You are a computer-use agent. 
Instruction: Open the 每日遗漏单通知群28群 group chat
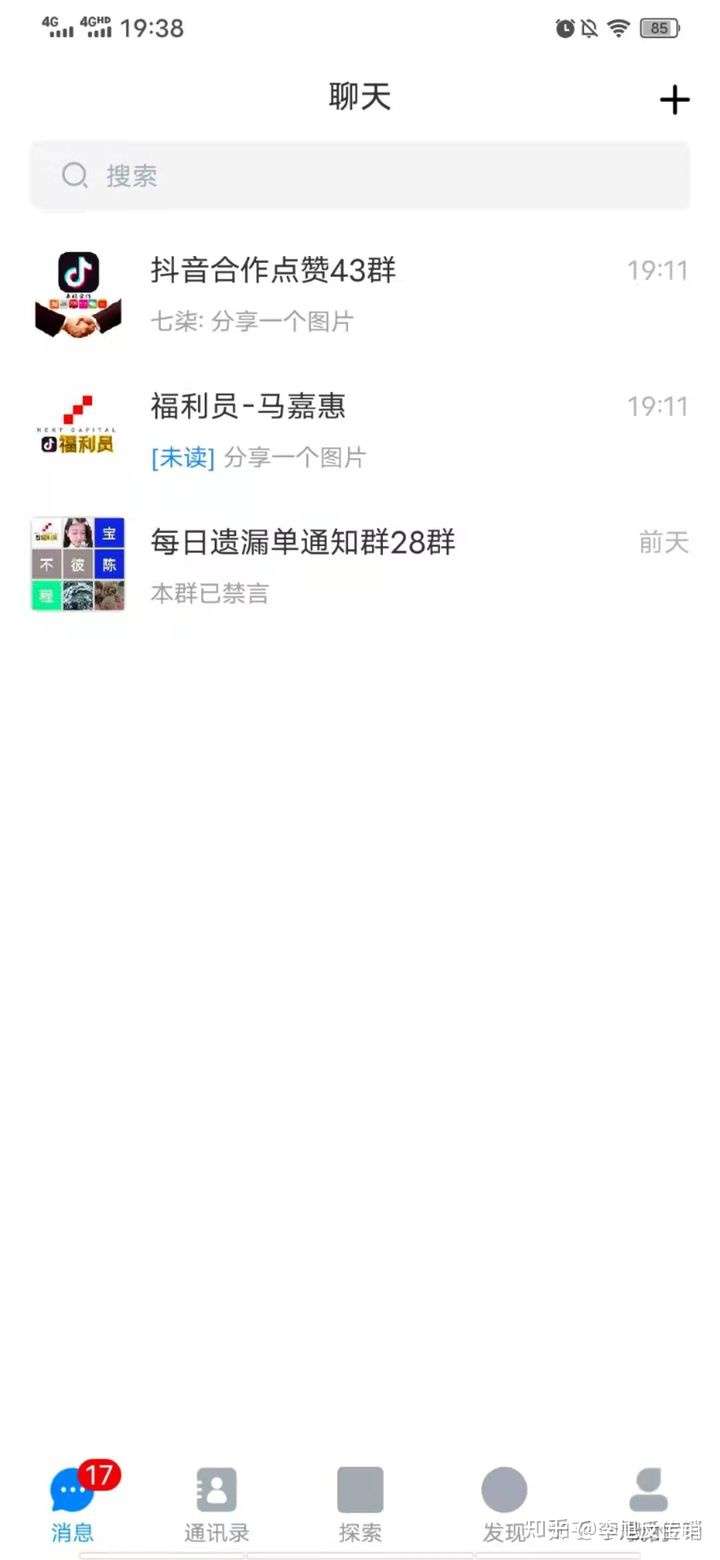pos(360,566)
